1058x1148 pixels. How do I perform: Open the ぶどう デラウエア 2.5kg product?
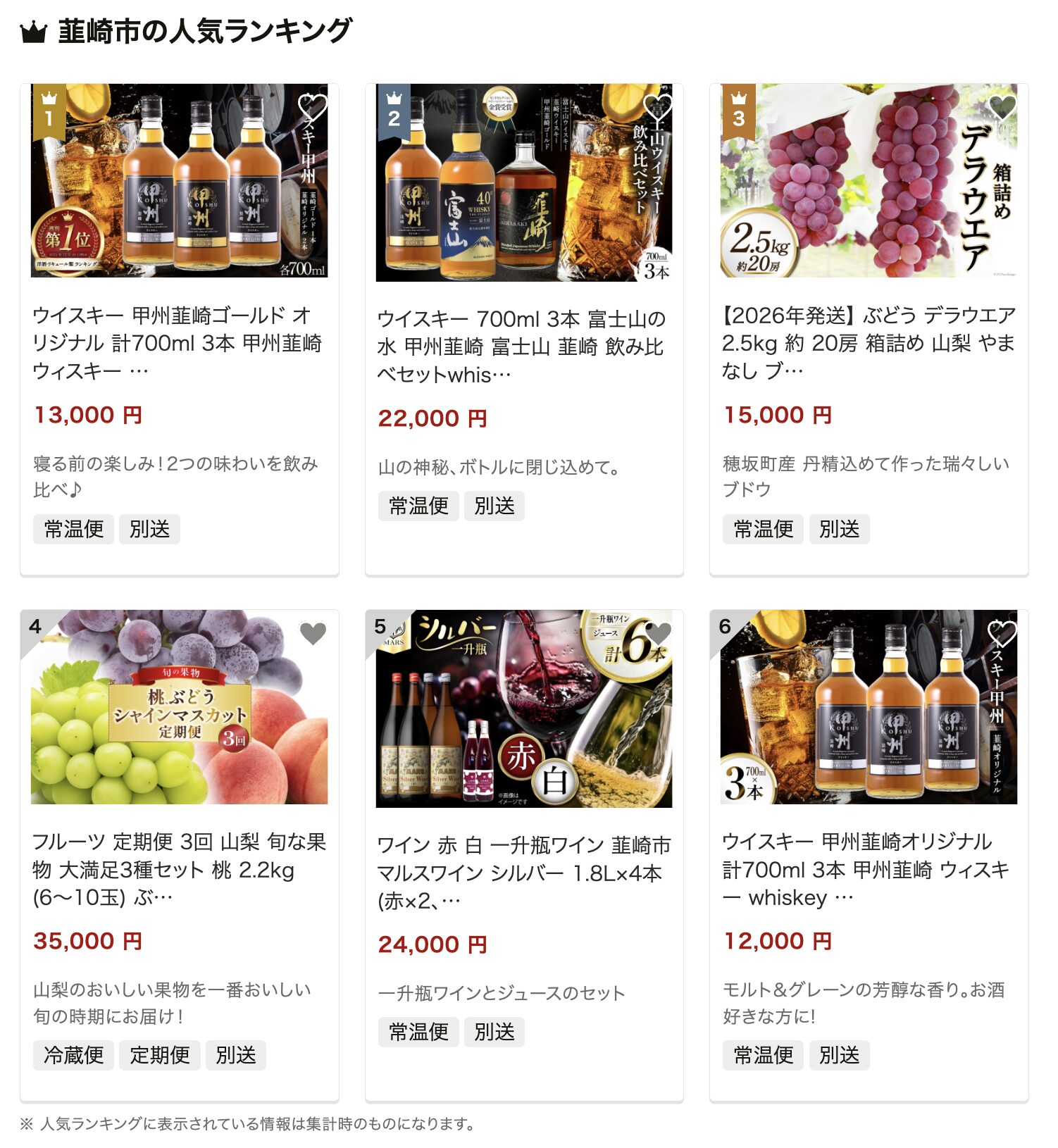pyautogui.click(x=868, y=342)
